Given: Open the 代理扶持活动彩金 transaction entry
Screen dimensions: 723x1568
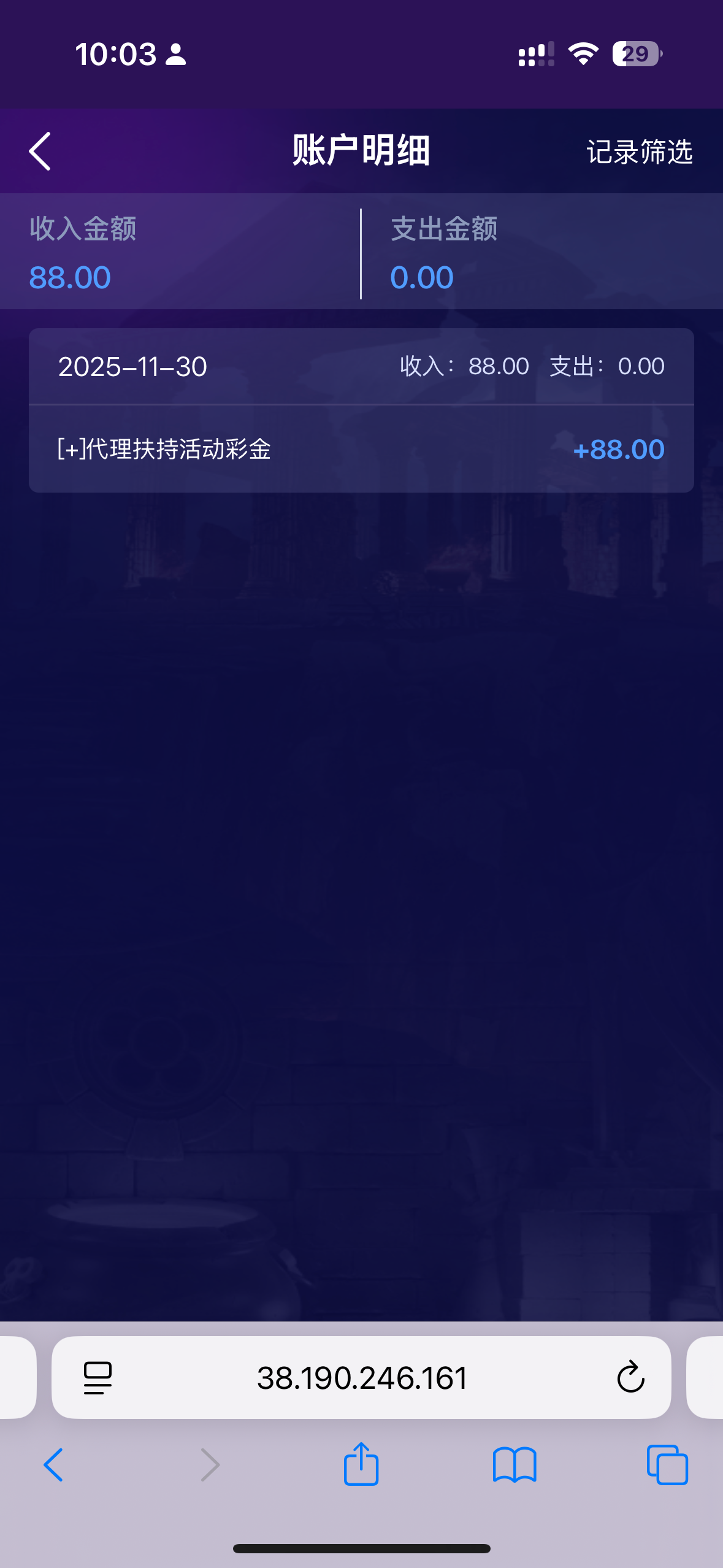Looking at the screenshot, I should point(361,449).
